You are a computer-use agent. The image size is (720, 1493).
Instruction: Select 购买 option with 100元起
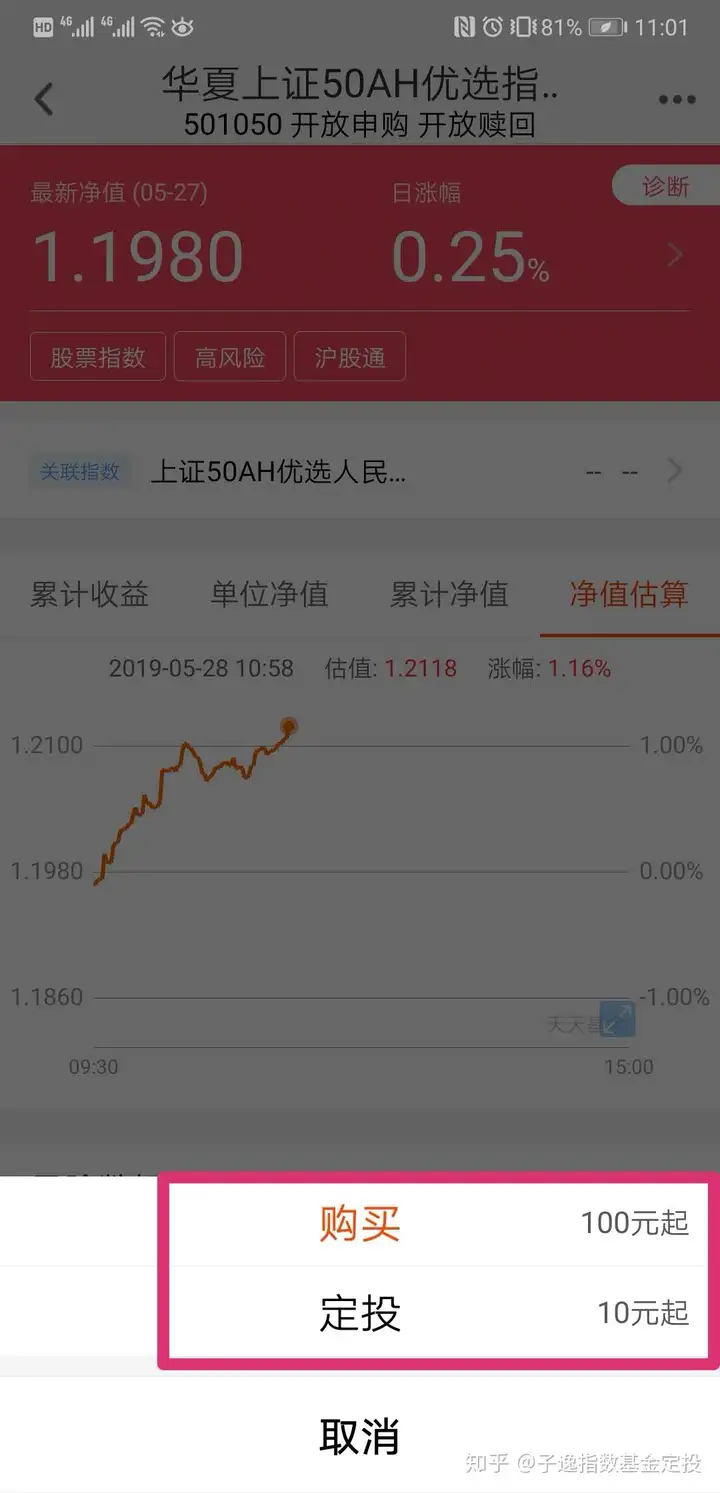click(x=360, y=1223)
